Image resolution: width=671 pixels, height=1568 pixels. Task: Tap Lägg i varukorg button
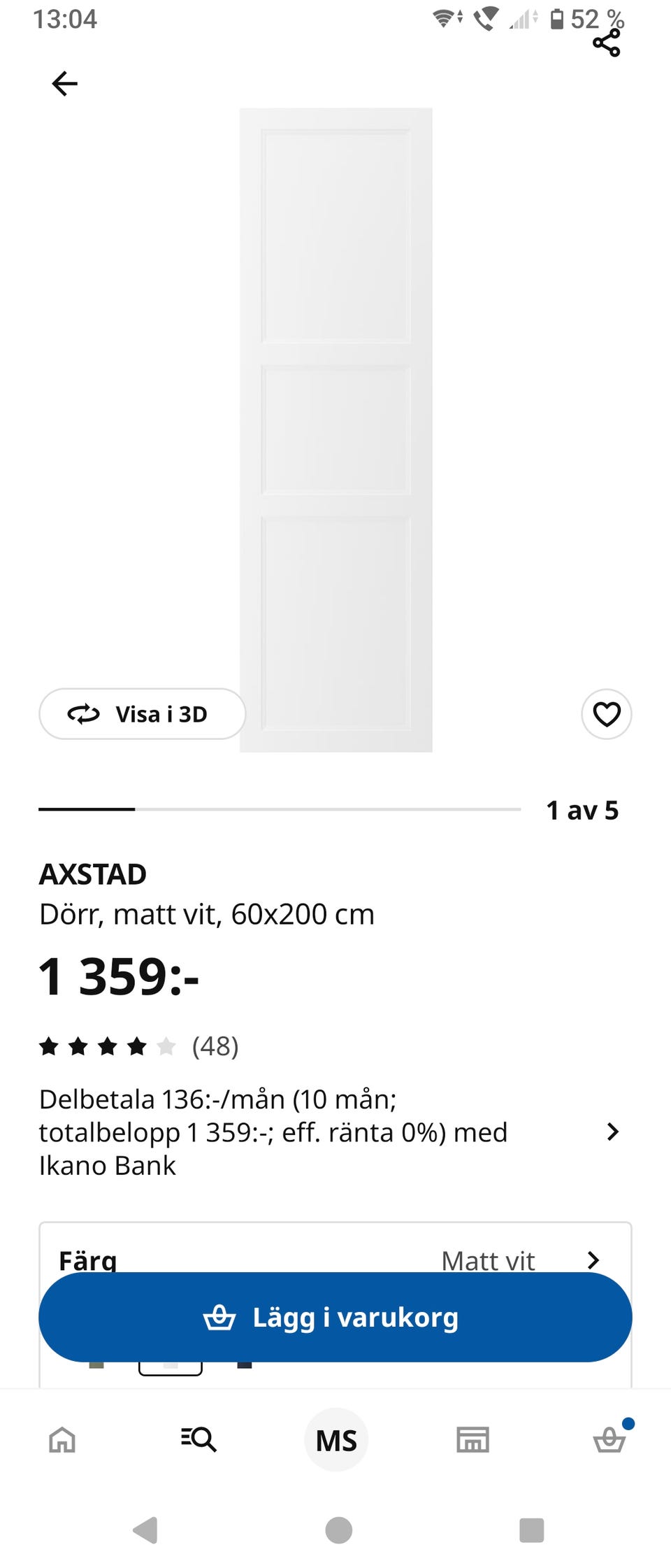point(335,1318)
